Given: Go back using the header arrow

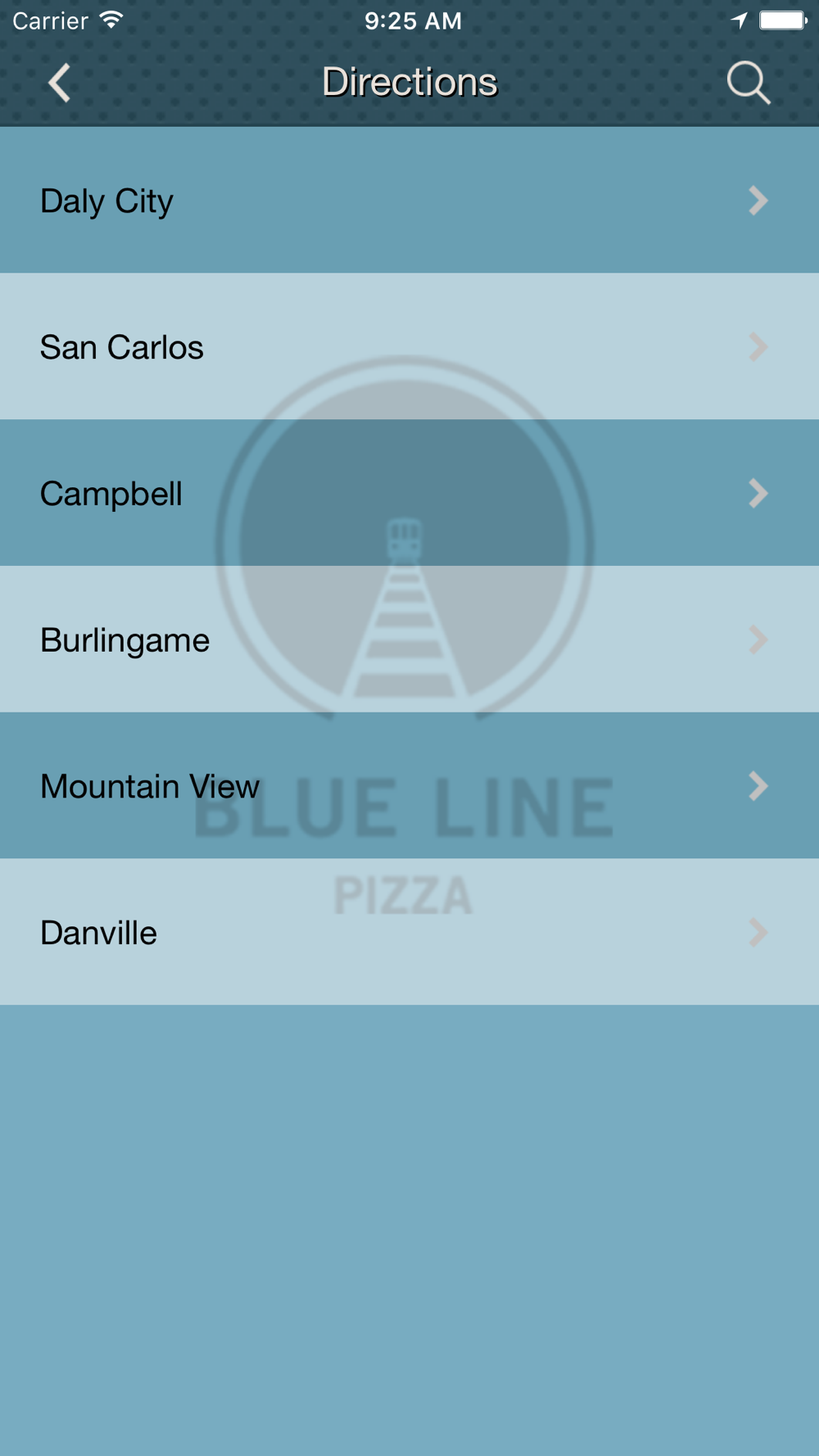Looking at the screenshot, I should coord(60,83).
